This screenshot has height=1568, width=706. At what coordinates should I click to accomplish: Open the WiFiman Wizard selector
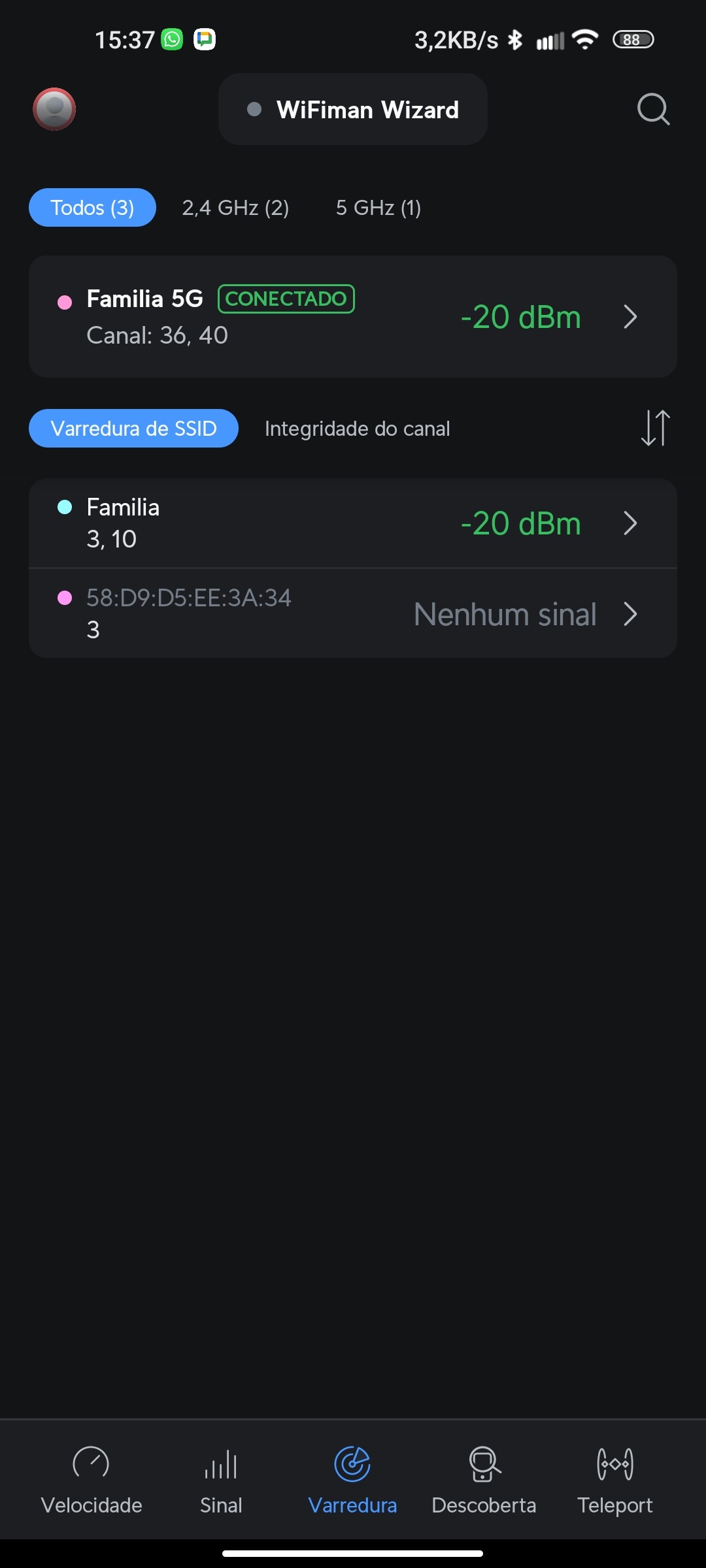(x=353, y=109)
